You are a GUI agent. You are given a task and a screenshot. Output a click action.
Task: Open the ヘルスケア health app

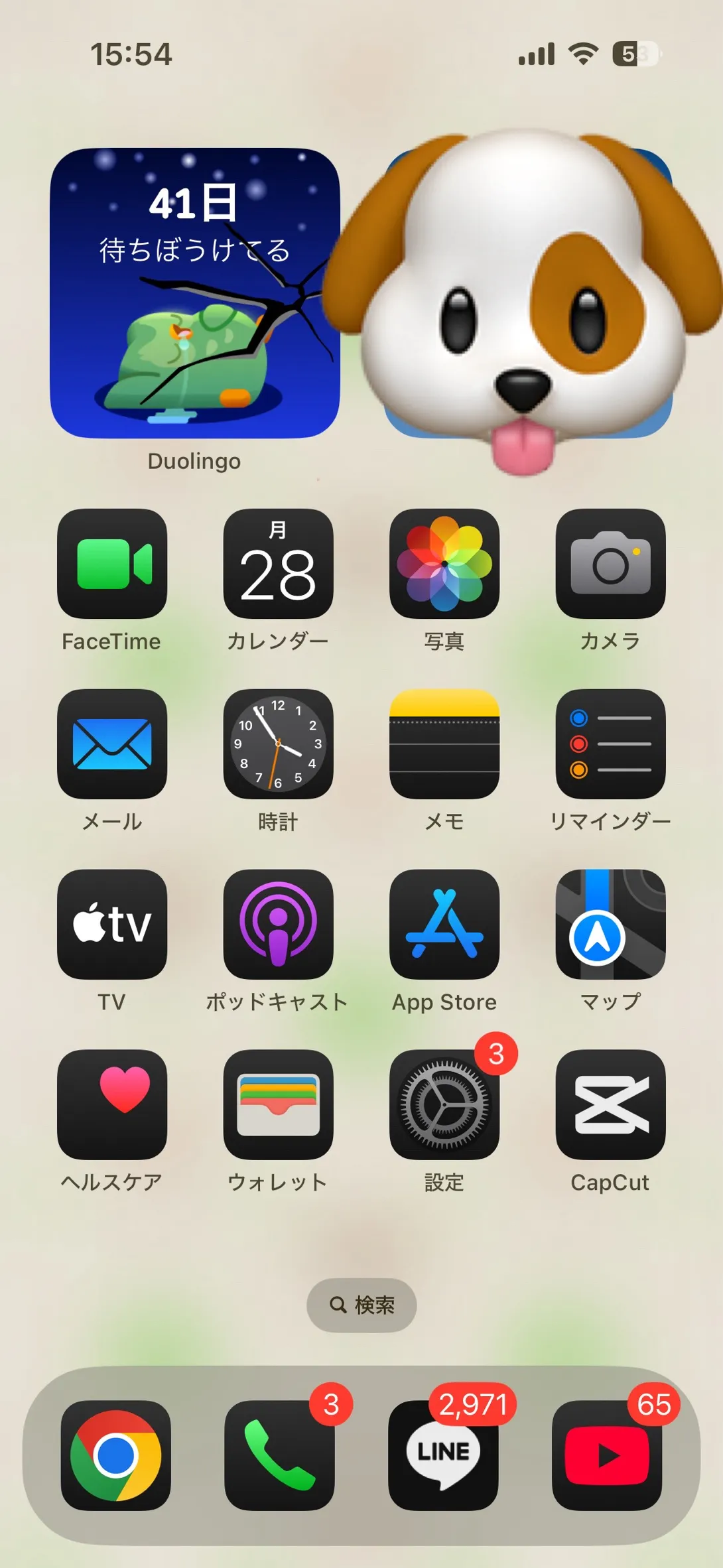click(112, 1104)
